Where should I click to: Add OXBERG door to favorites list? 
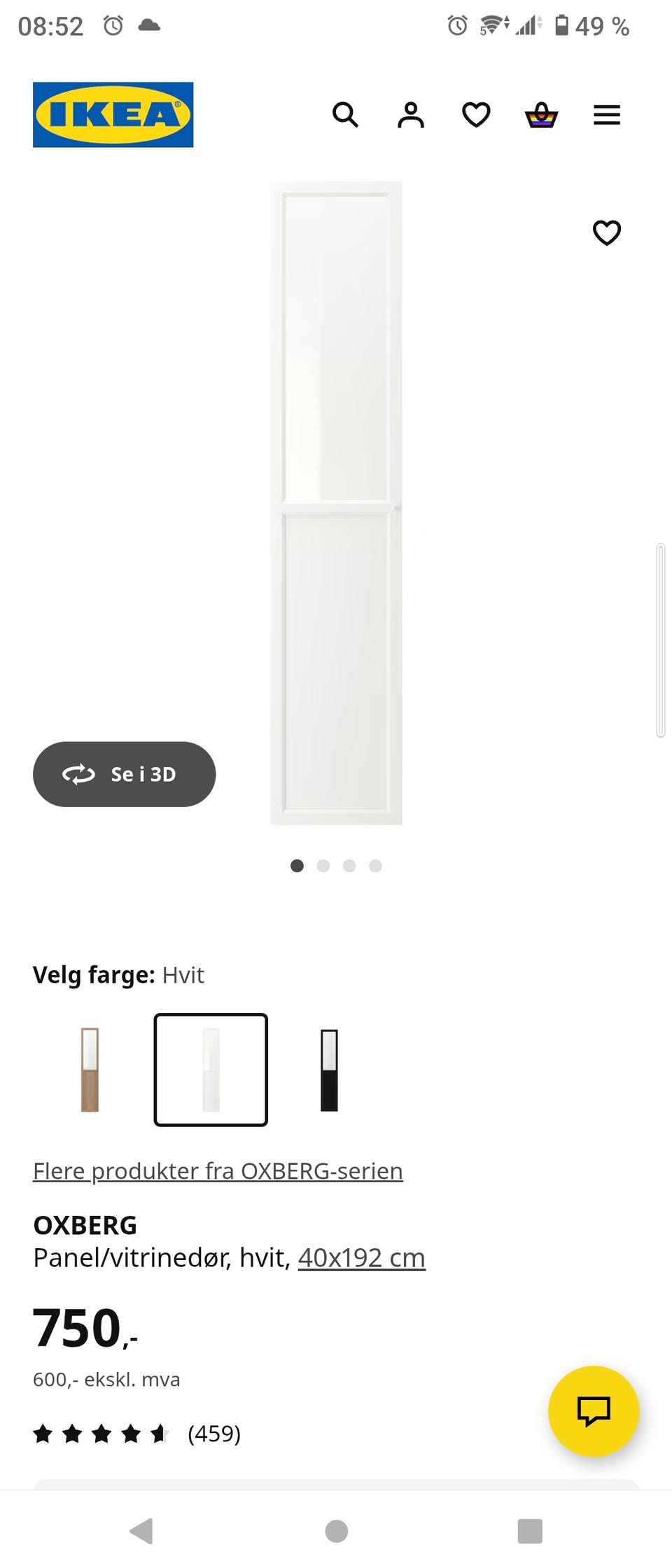click(606, 232)
